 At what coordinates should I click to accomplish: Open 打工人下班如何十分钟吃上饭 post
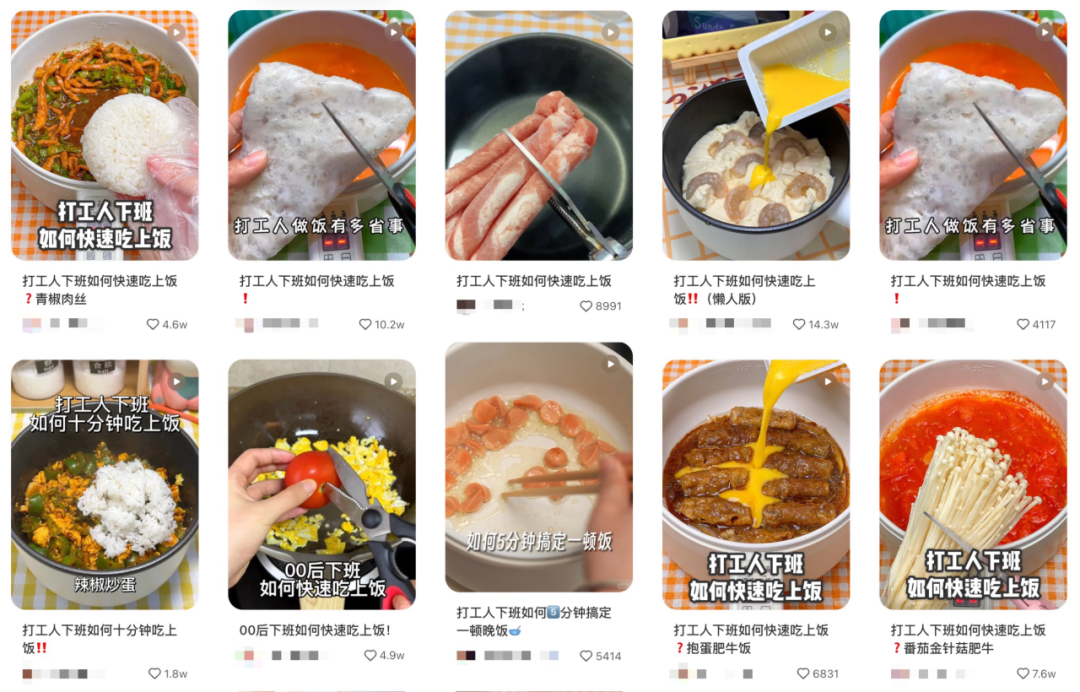point(104,484)
